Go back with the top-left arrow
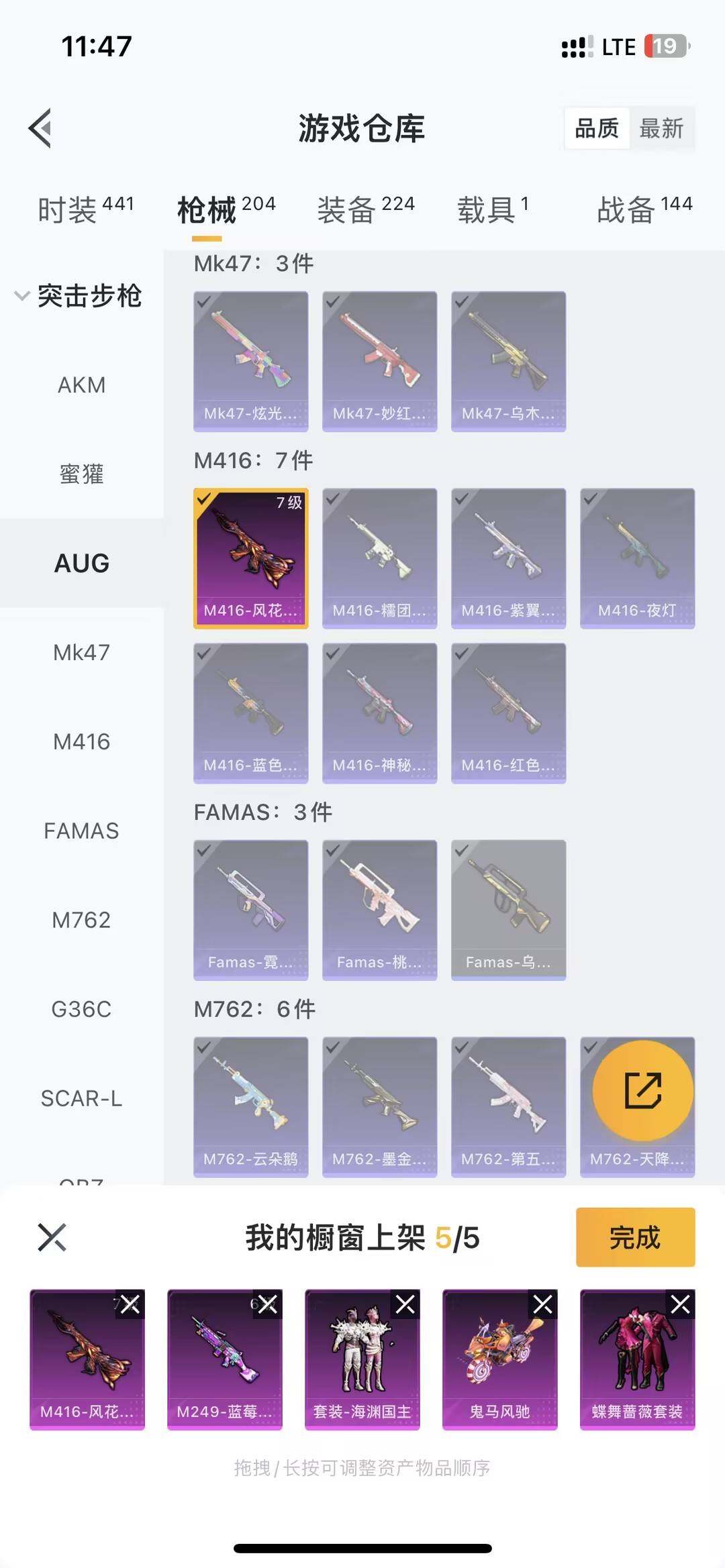 pos(40,127)
